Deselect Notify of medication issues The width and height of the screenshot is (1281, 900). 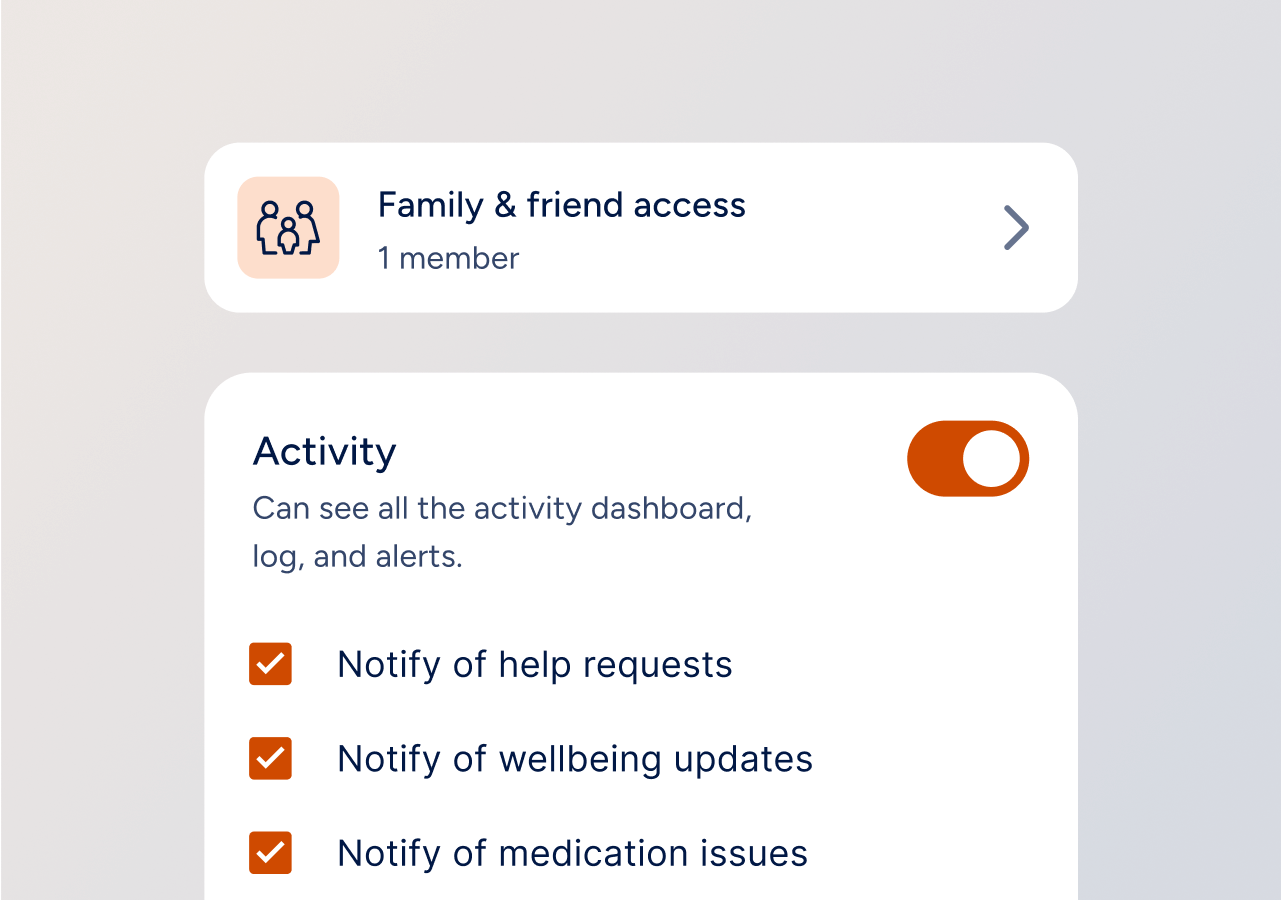[270, 853]
